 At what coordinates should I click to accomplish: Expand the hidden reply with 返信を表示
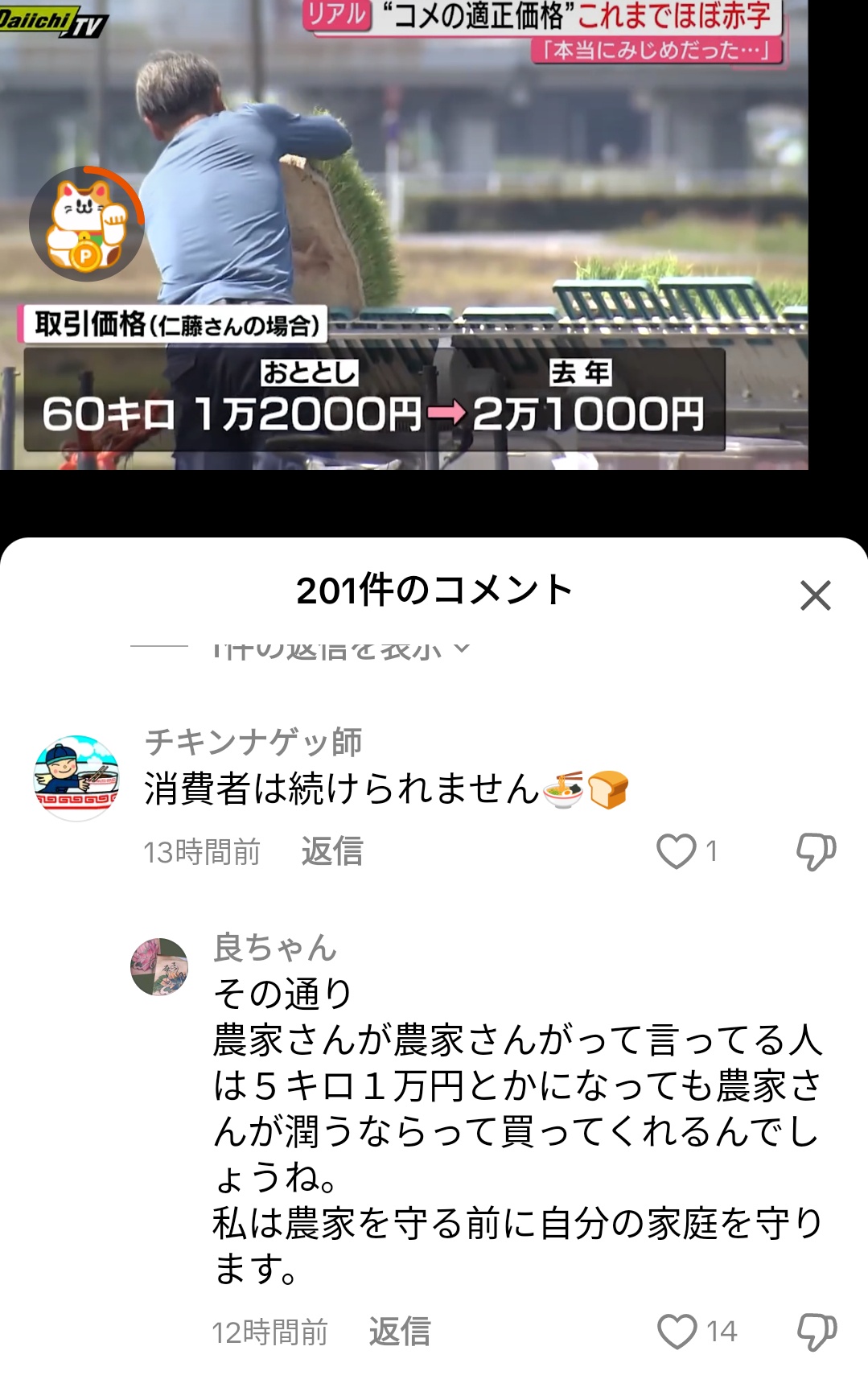pos(338,649)
